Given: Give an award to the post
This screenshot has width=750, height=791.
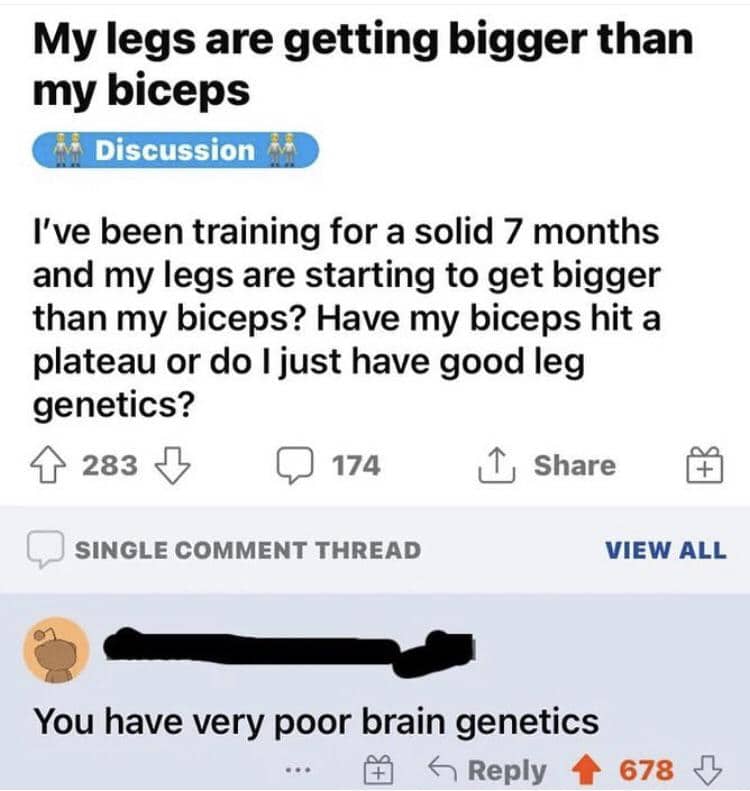Looking at the screenshot, I should pos(706,466).
